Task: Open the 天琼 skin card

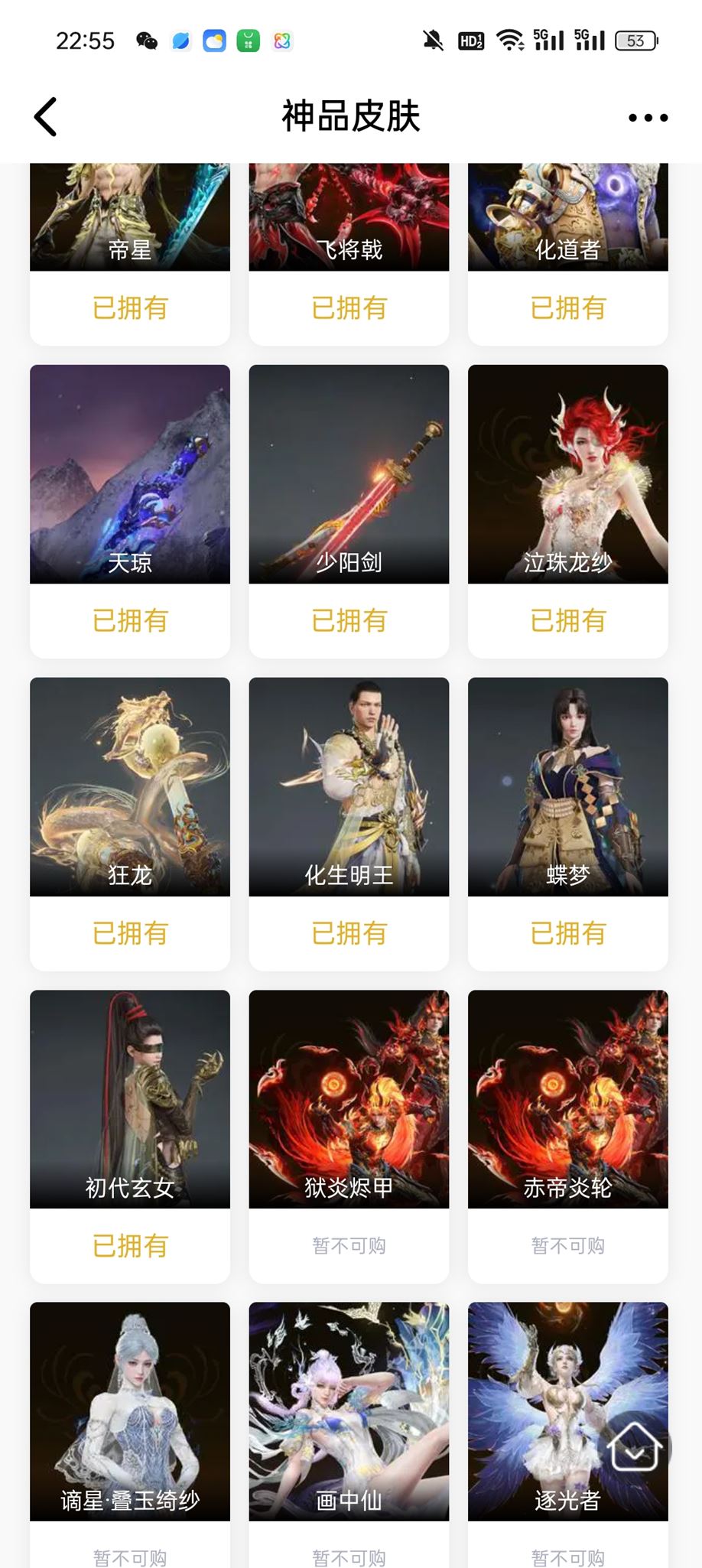Action: click(130, 511)
